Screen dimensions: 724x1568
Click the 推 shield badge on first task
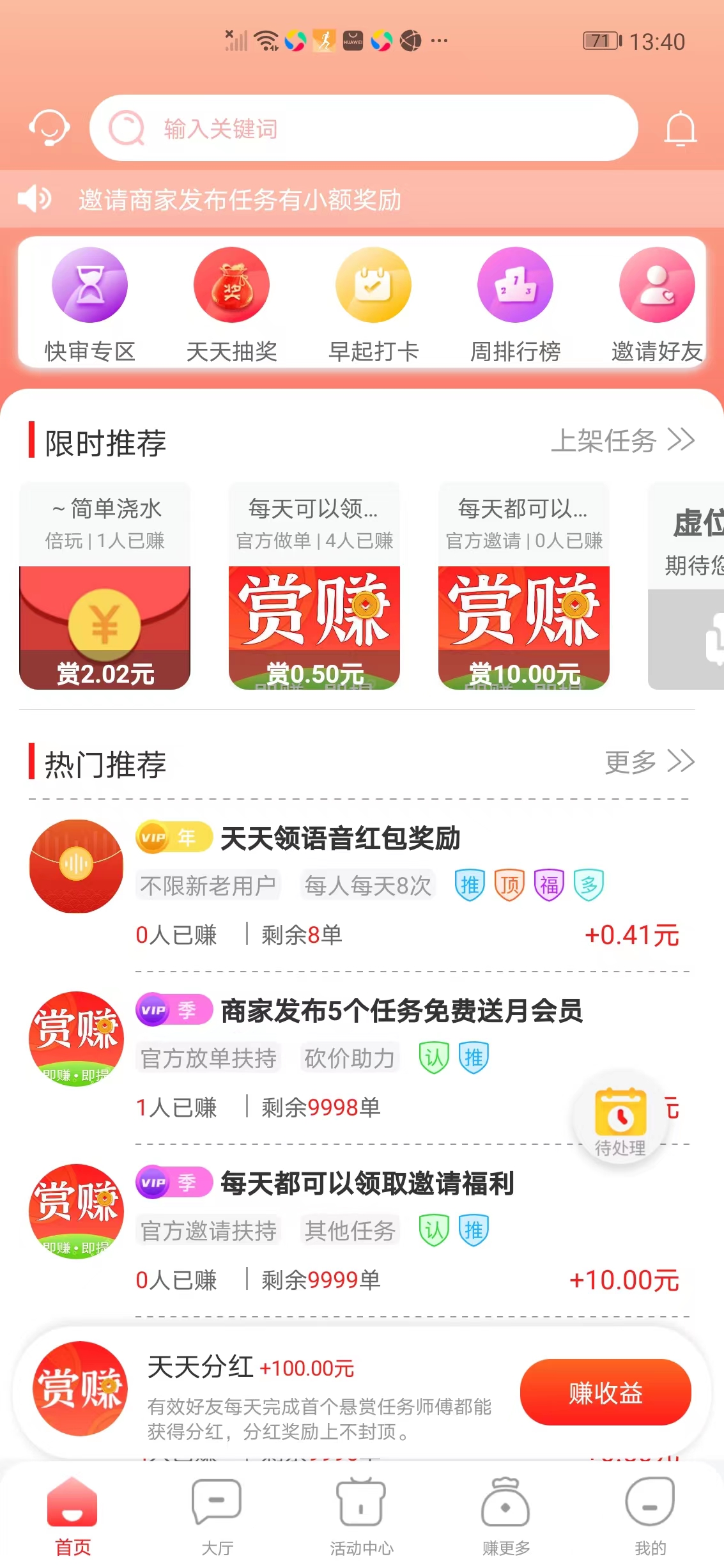point(470,884)
